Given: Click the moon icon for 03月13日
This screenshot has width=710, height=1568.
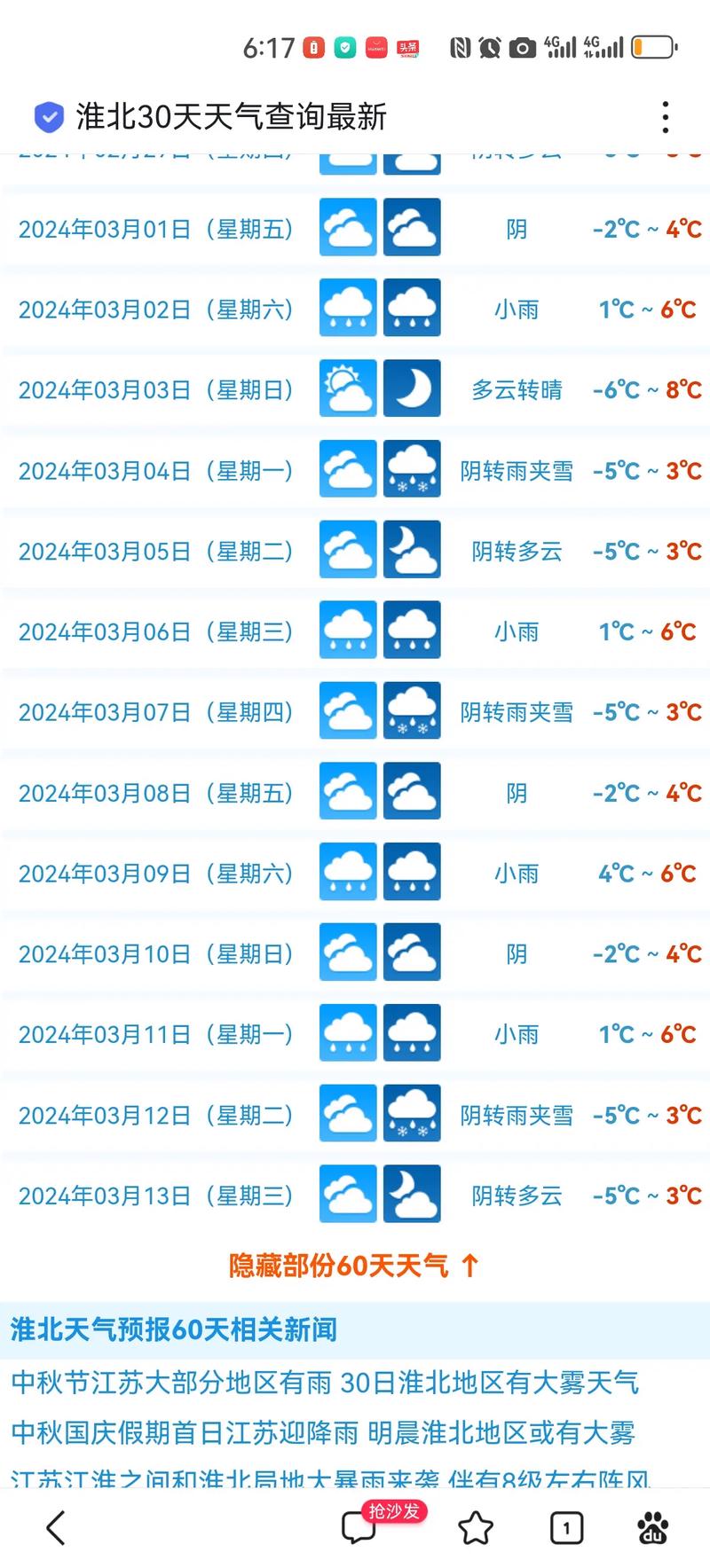Looking at the screenshot, I should [412, 1193].
